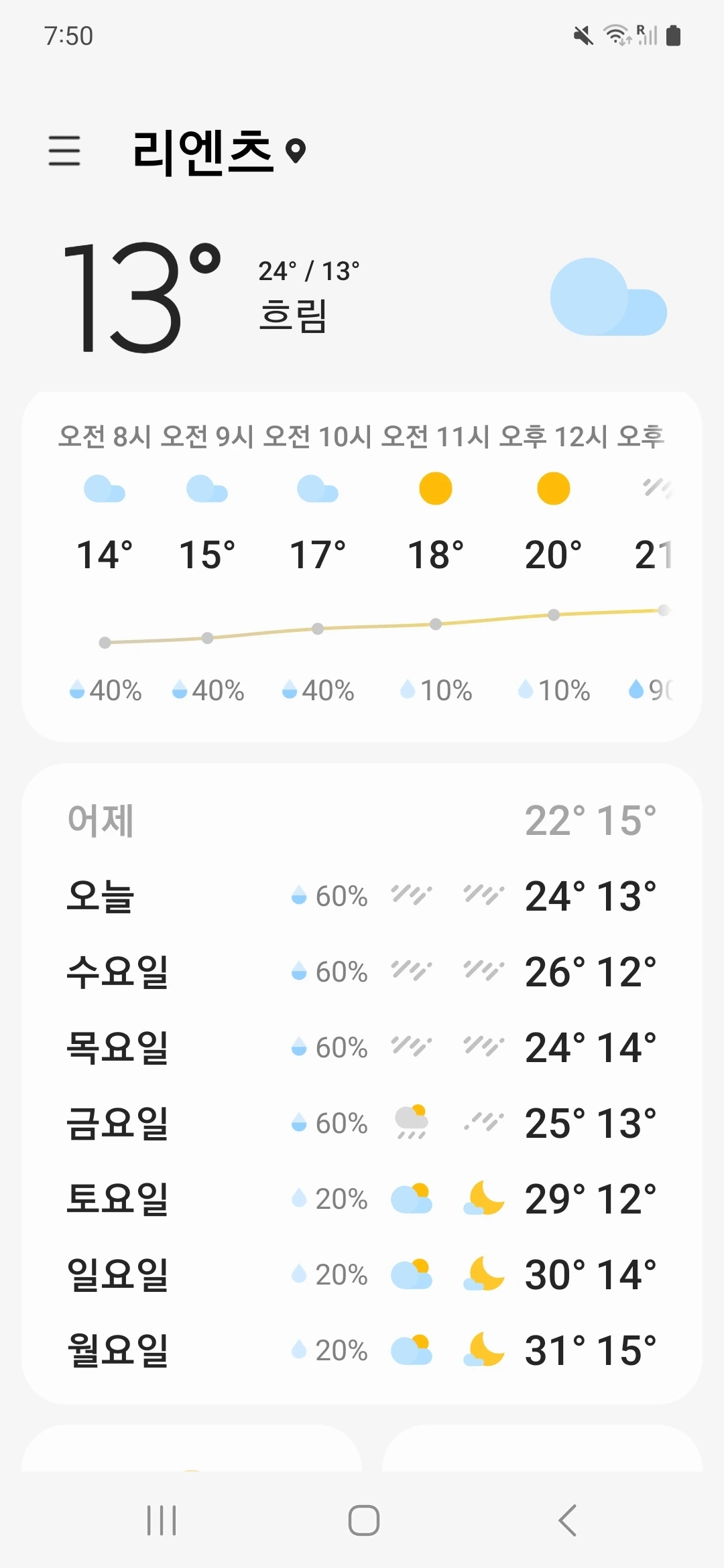The width and height of the screenshot is (724, 1568).
Task: Select the 금요일 forecast row
Action: click(x=362, y=1123)
